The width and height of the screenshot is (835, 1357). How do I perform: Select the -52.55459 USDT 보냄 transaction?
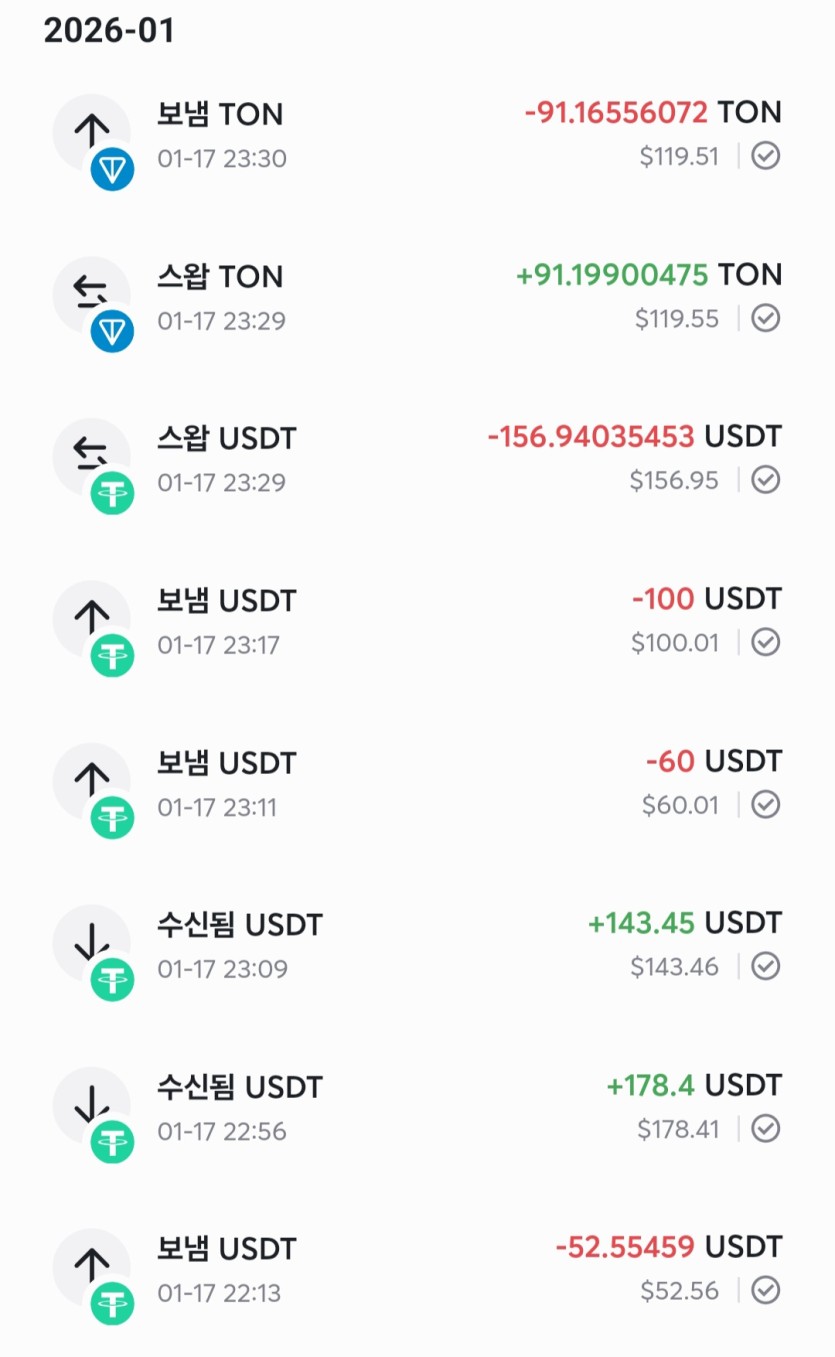point(417,1269)
